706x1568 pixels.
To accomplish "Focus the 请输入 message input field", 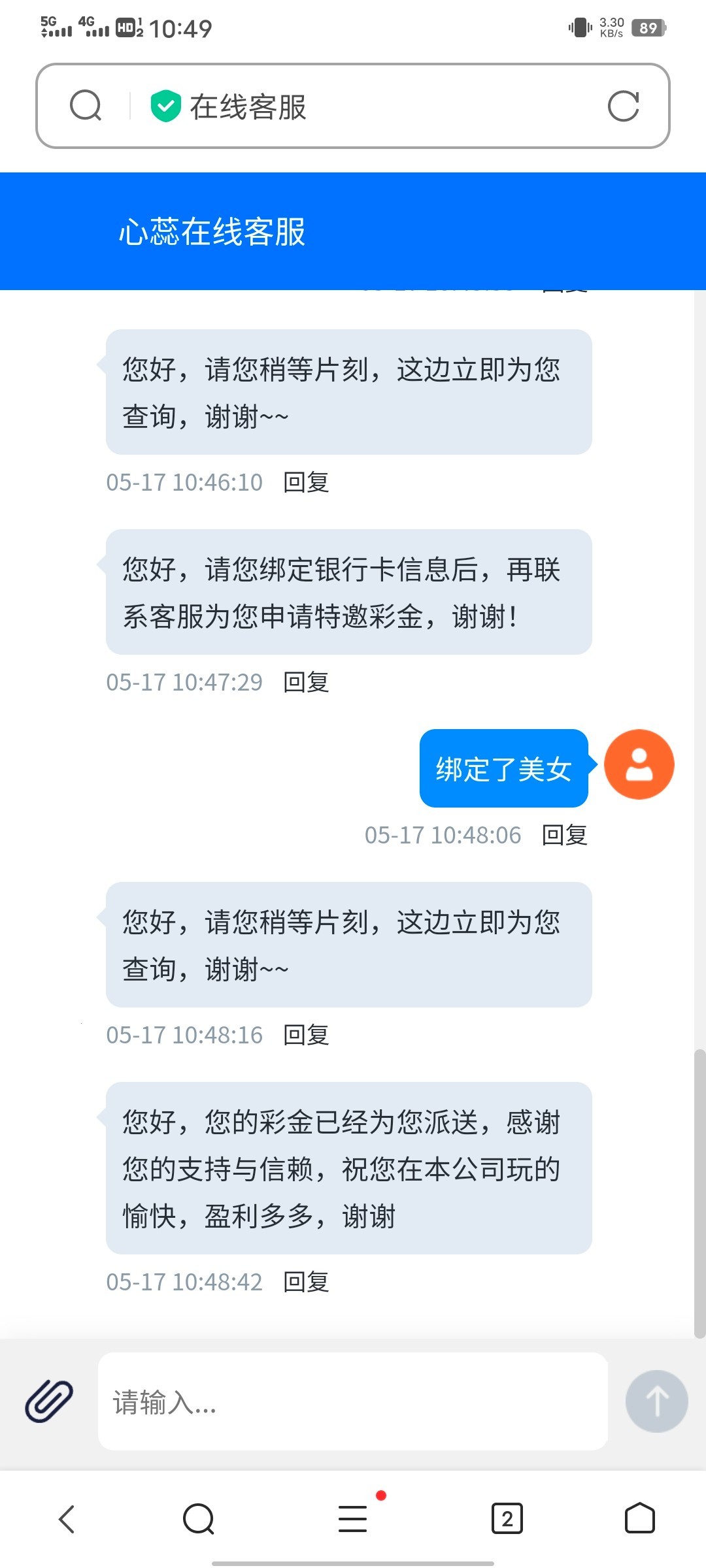I will click(353, 1401).
